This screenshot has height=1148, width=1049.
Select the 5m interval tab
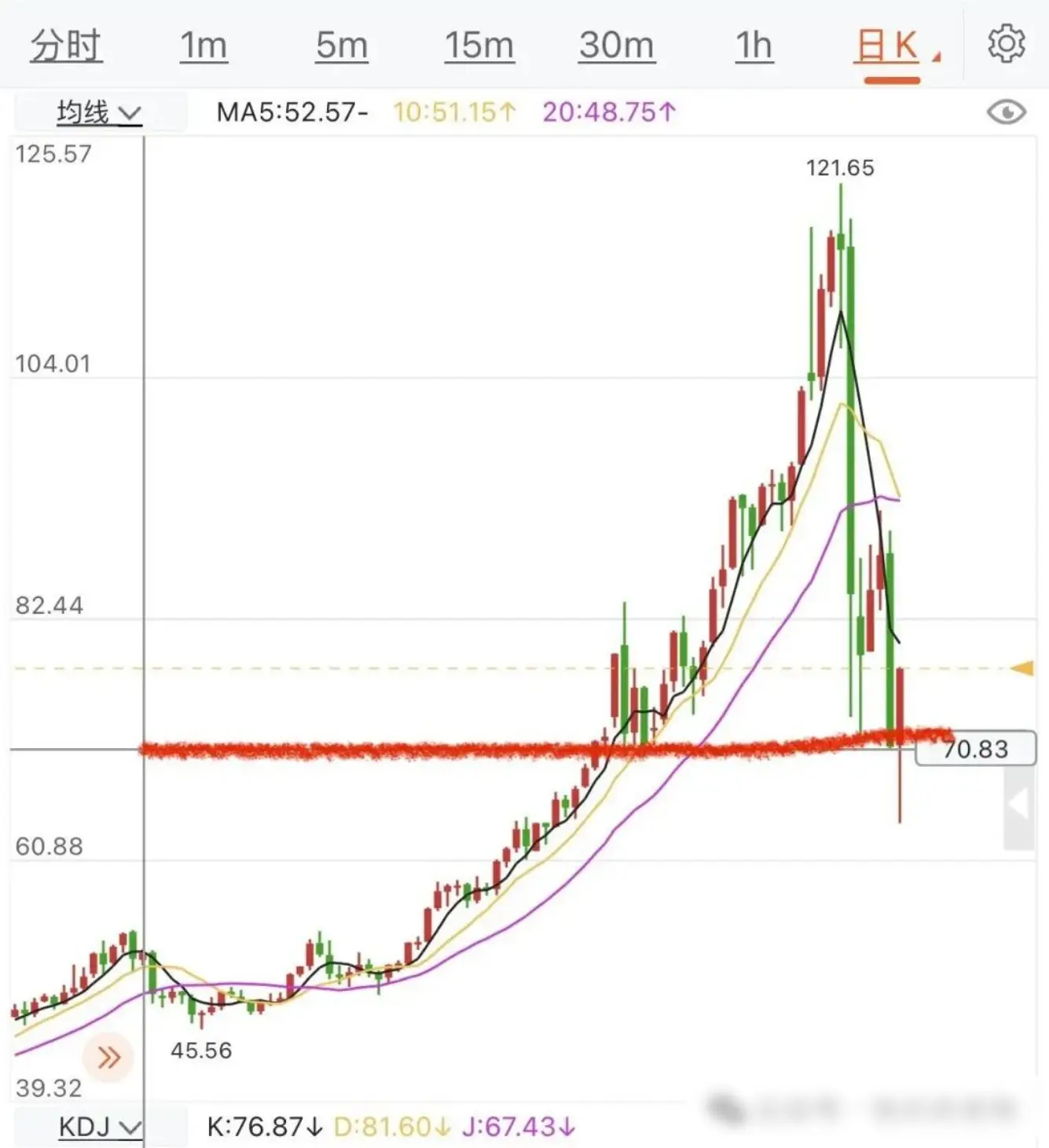(341, 46)
